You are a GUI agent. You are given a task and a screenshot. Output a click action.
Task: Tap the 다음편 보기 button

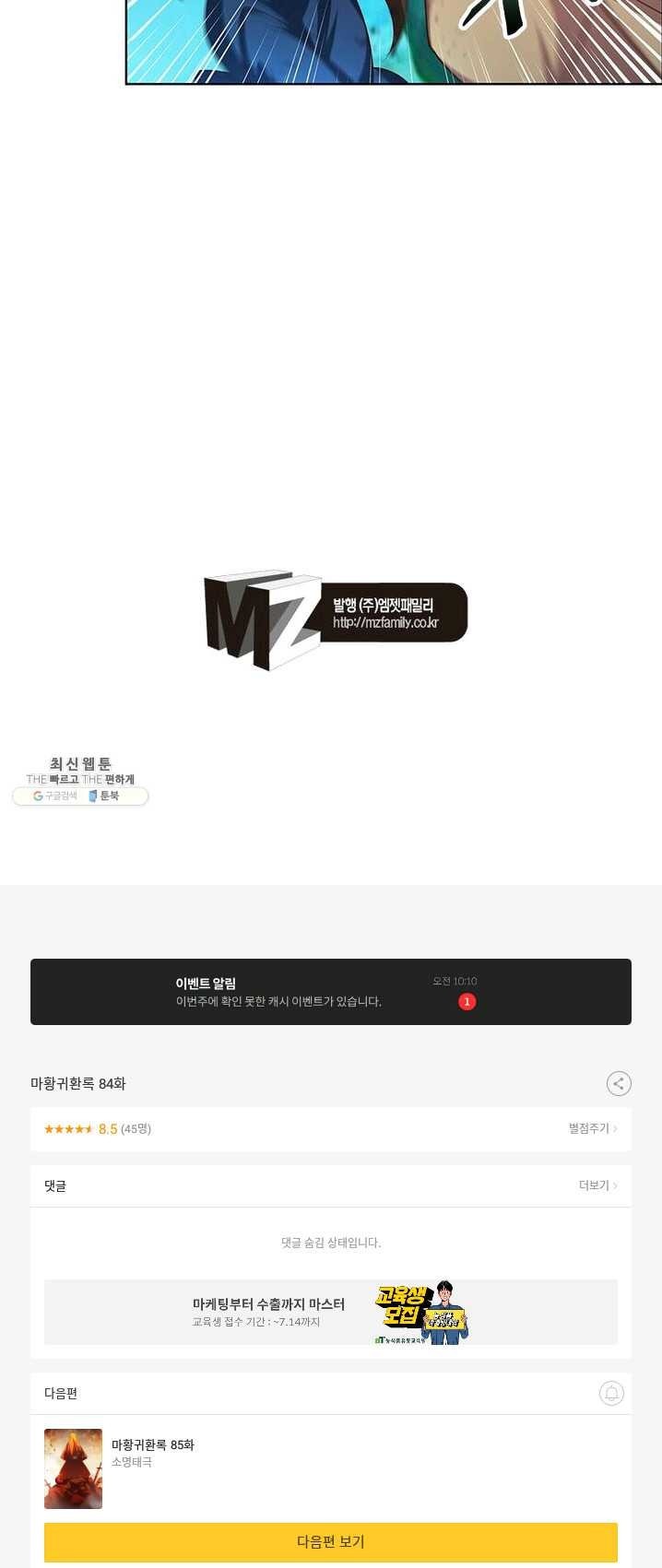pos(330,1541)
